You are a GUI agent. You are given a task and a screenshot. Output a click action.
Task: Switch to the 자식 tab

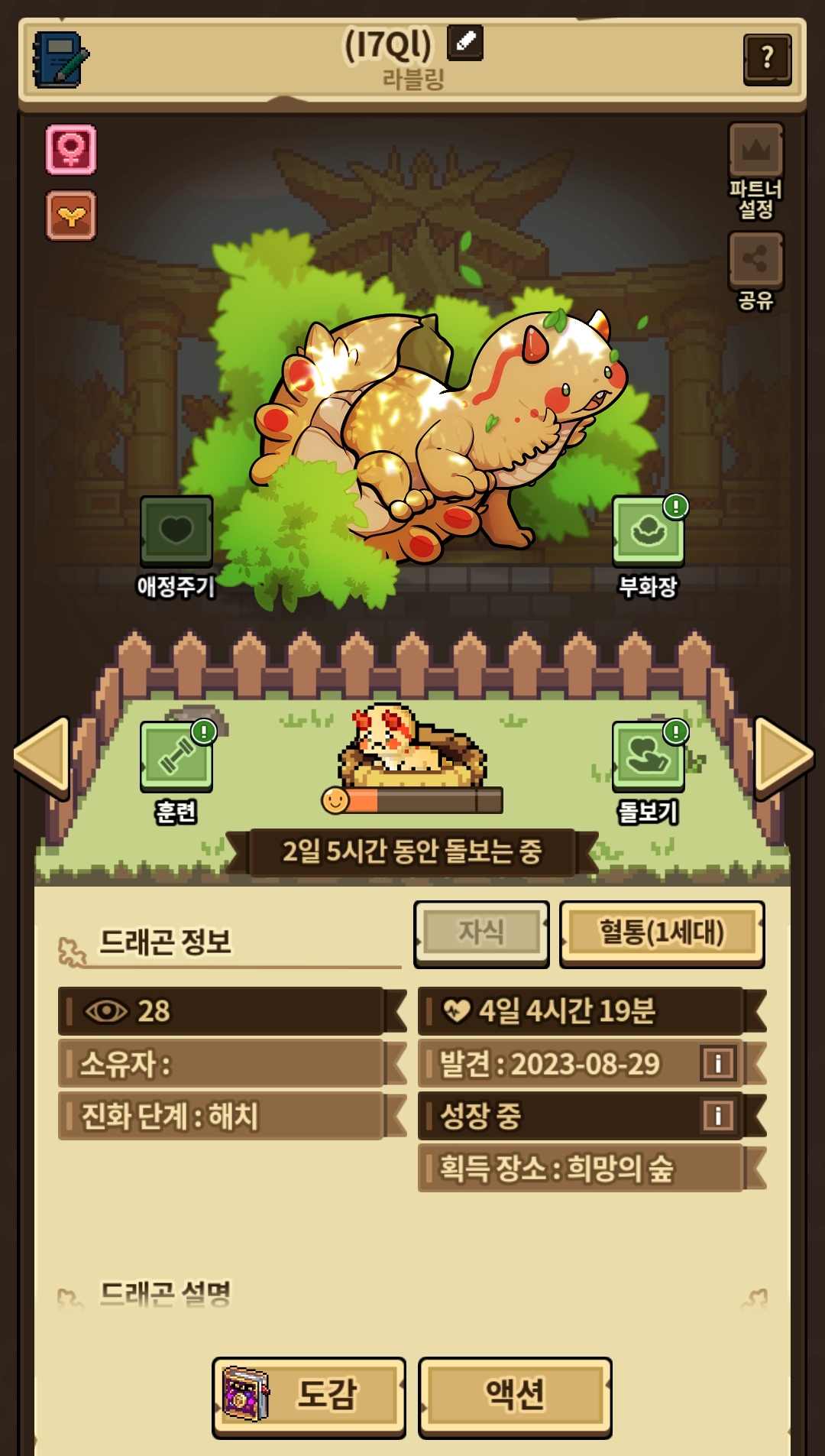click(481, 933)
